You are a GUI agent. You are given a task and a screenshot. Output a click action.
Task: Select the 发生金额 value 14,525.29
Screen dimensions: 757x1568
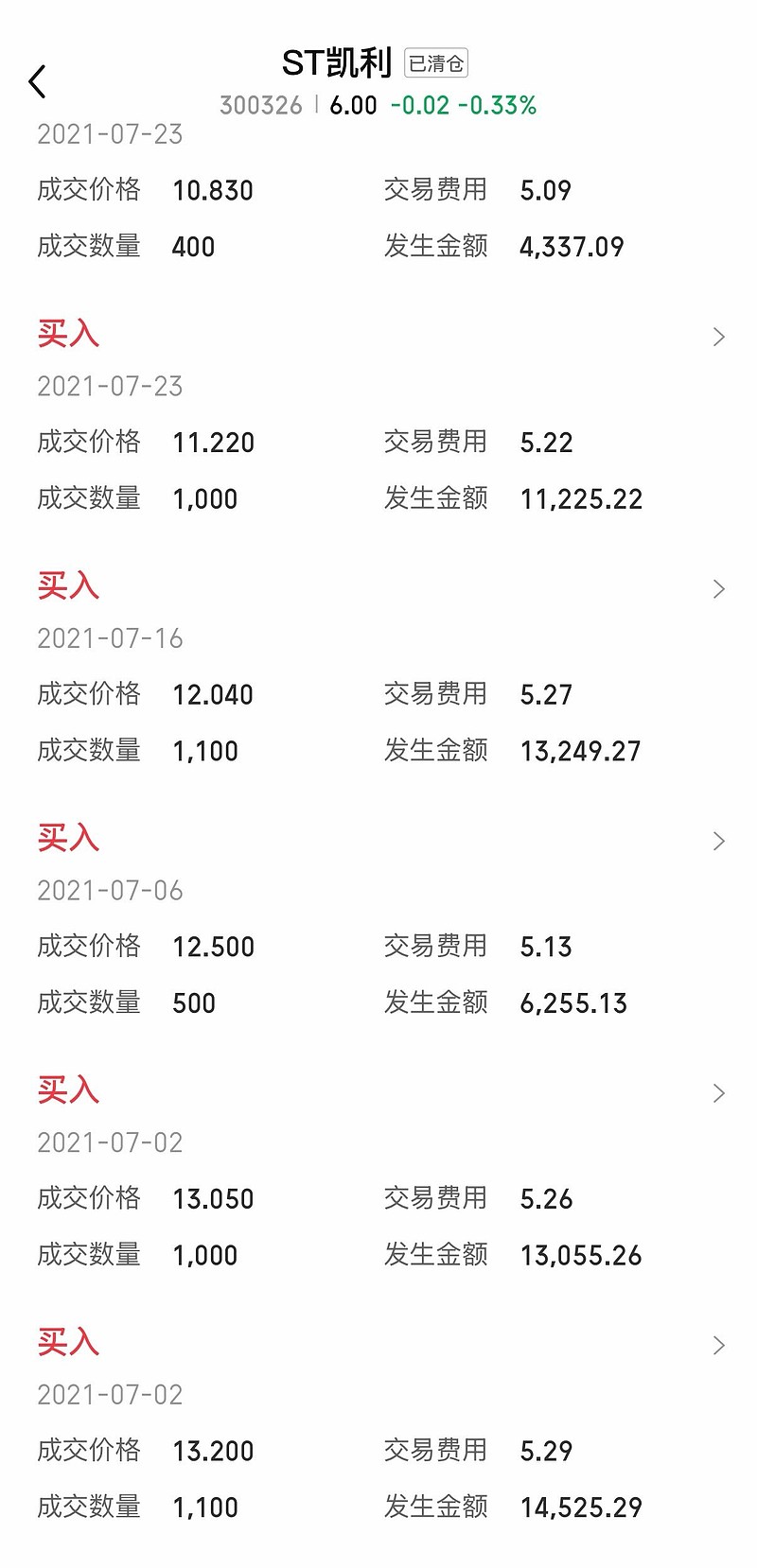(581, 1507)
